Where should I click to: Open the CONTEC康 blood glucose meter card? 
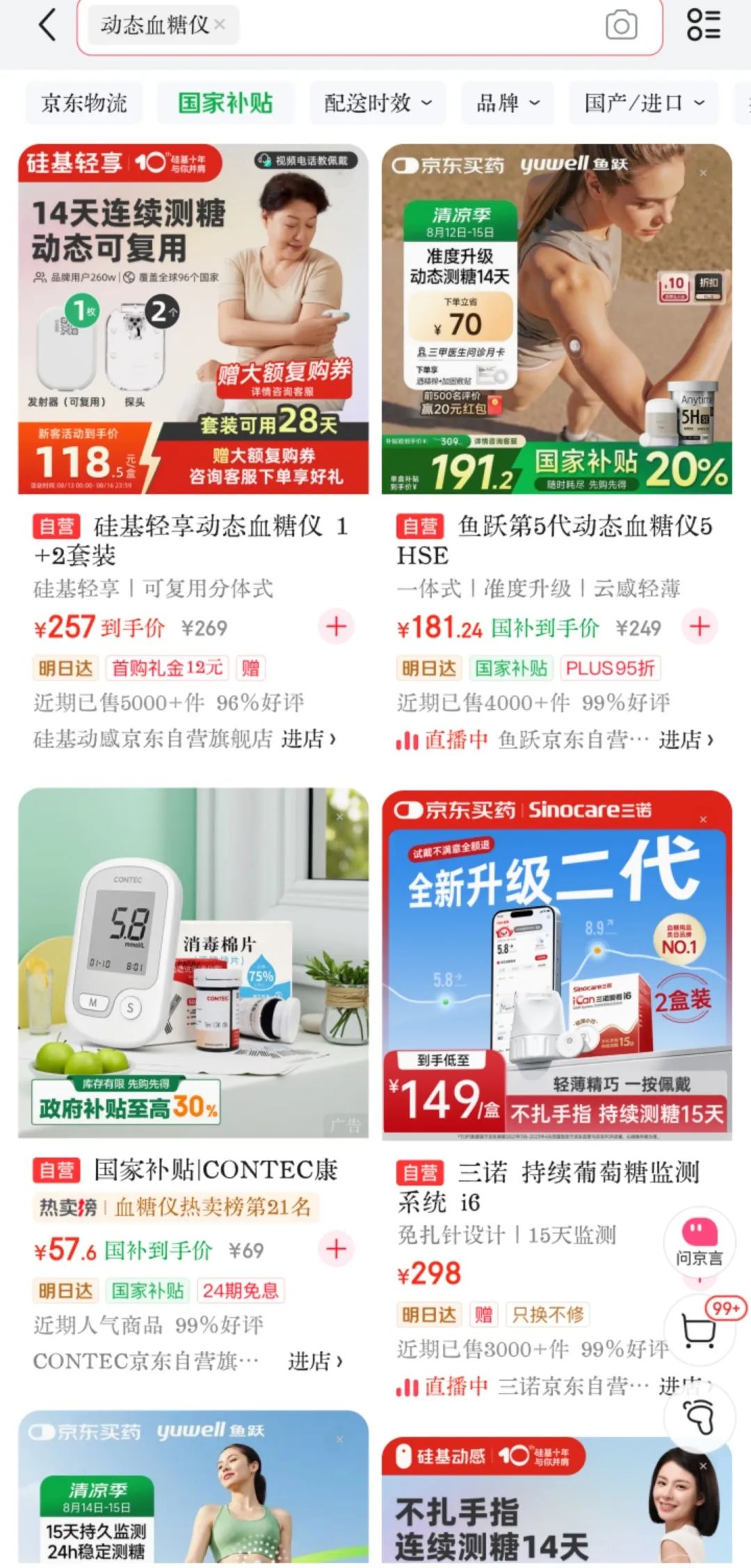point(193,963)
